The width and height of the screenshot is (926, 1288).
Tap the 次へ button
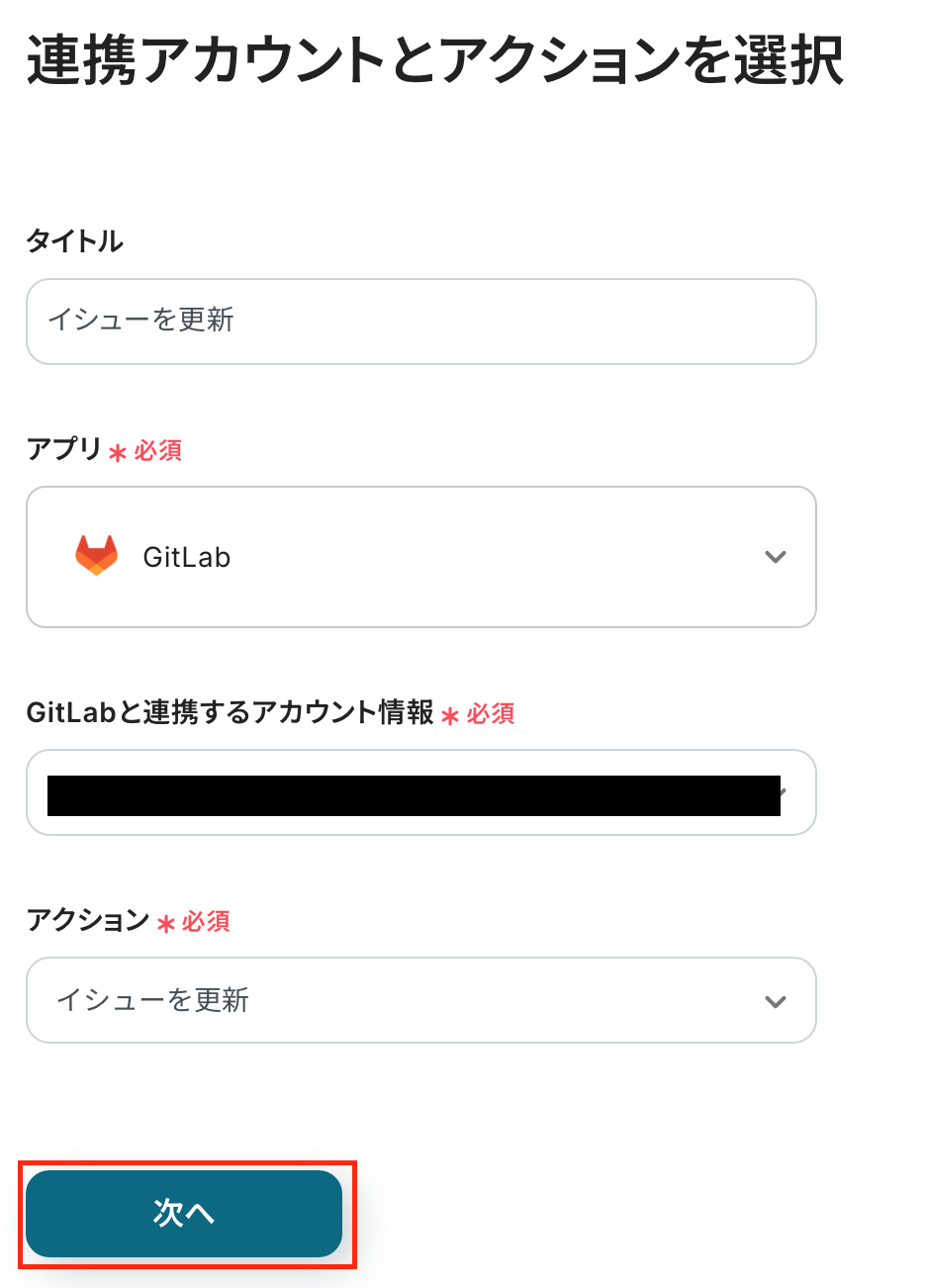pyautogui.click(x=184, y=1214)
